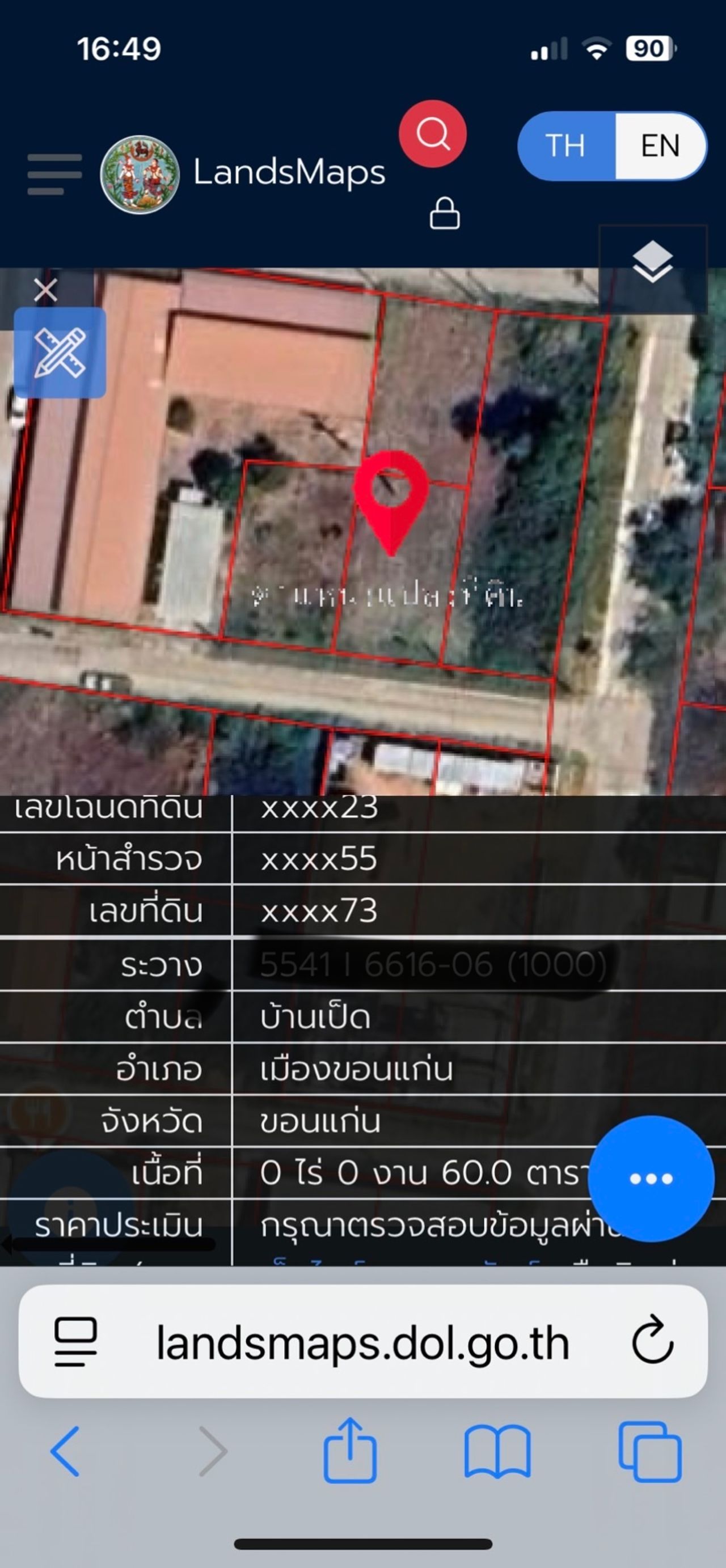Open the measurement ruler tool
Image resolution: width=726 pixels, height=1568 pixels.
(x=60, y=353)
